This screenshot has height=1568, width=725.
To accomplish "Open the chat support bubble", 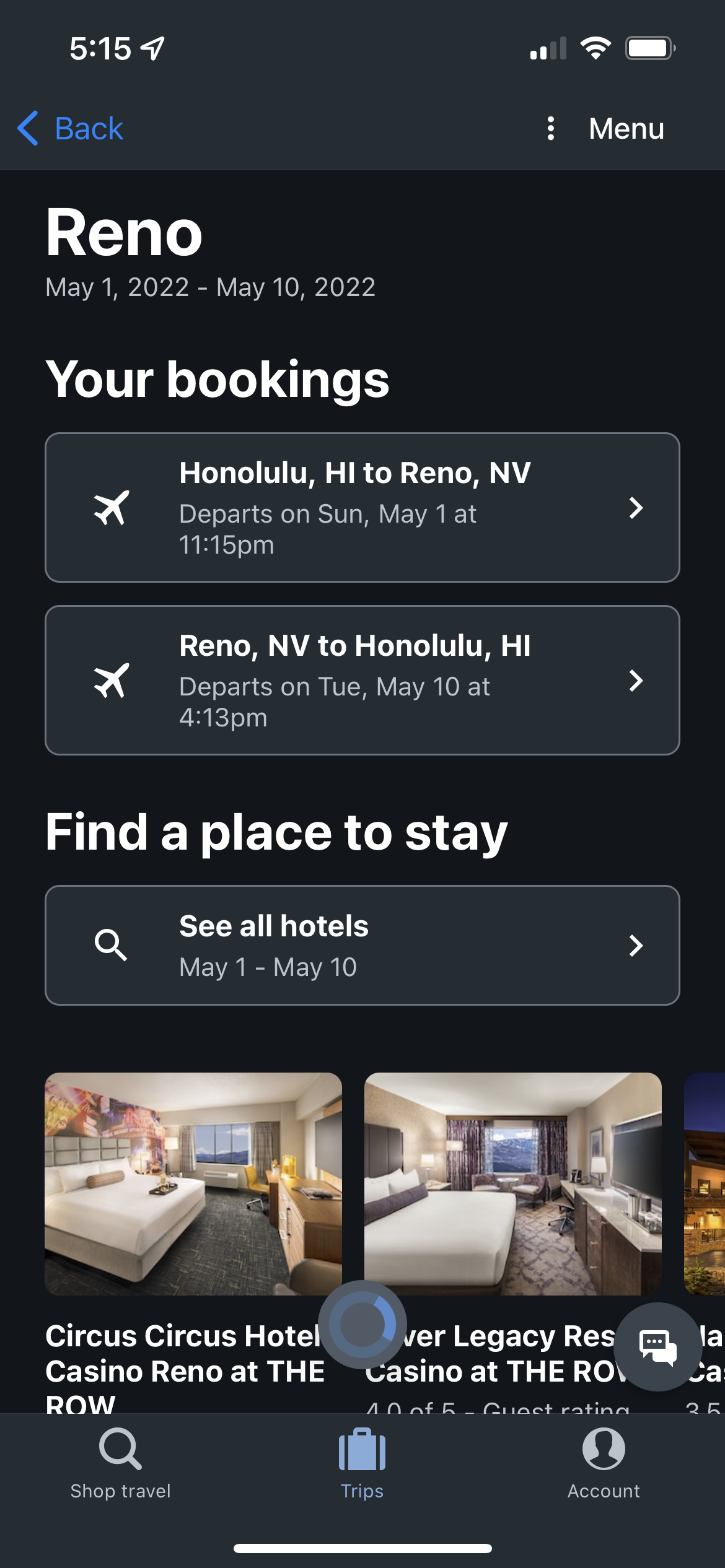I will click(x=657, y=1346).
